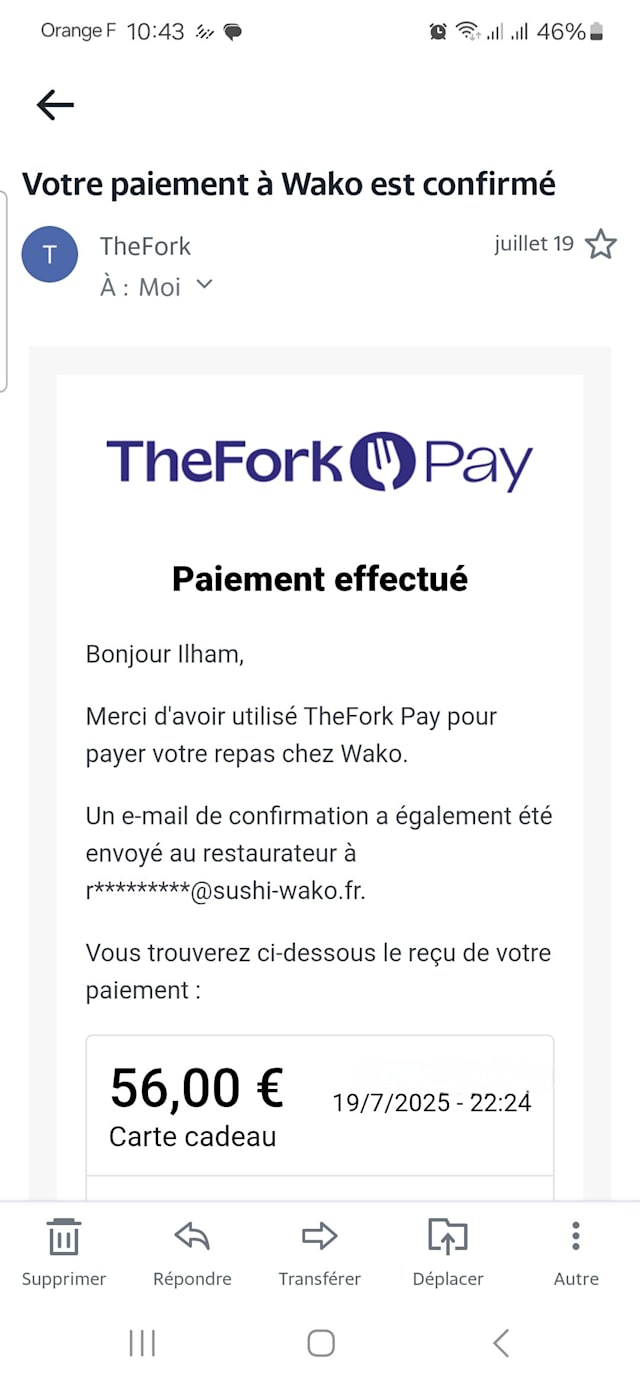Reply to the email with Répondre
Screen dimensions: 640x1387
tap(192, 1250)
